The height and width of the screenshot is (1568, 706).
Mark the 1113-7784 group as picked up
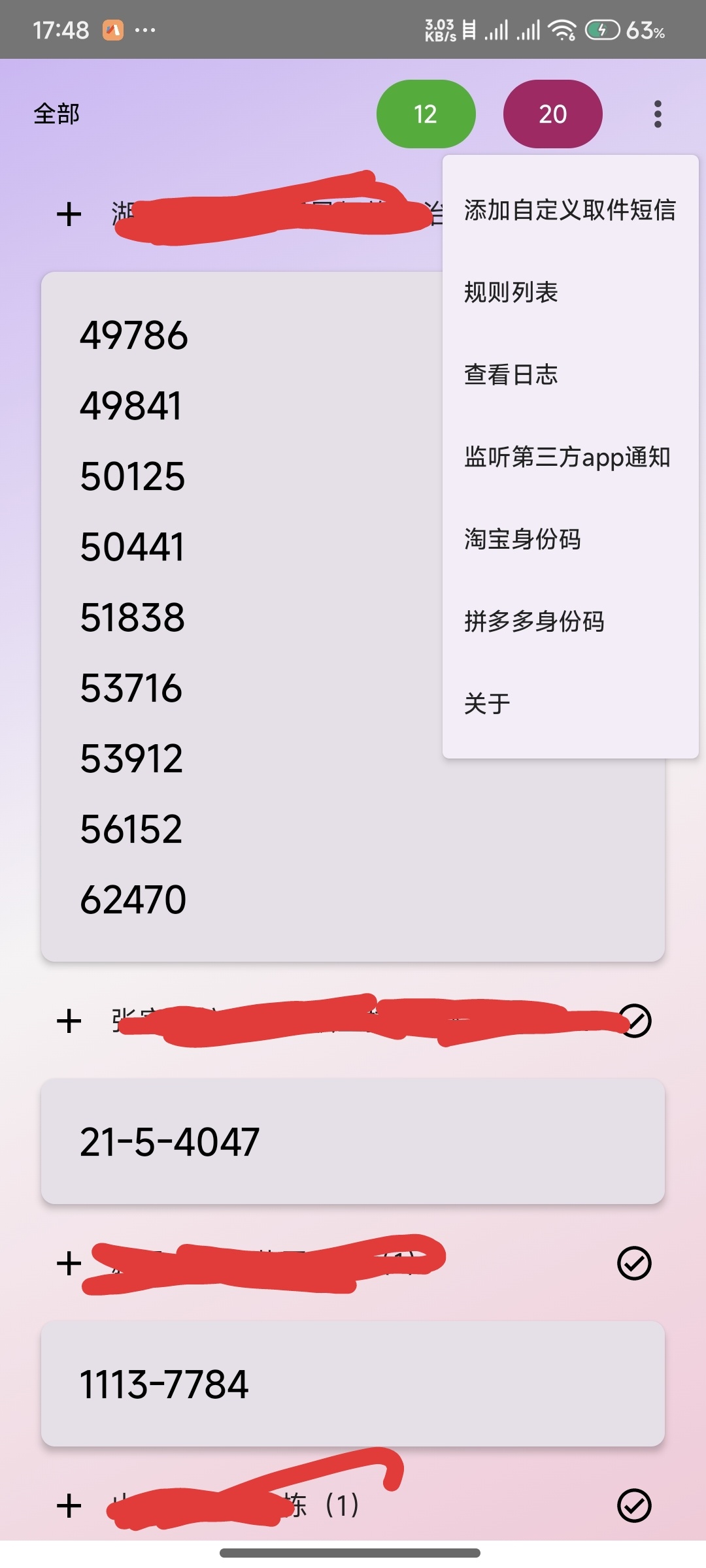pos(634,1263)
